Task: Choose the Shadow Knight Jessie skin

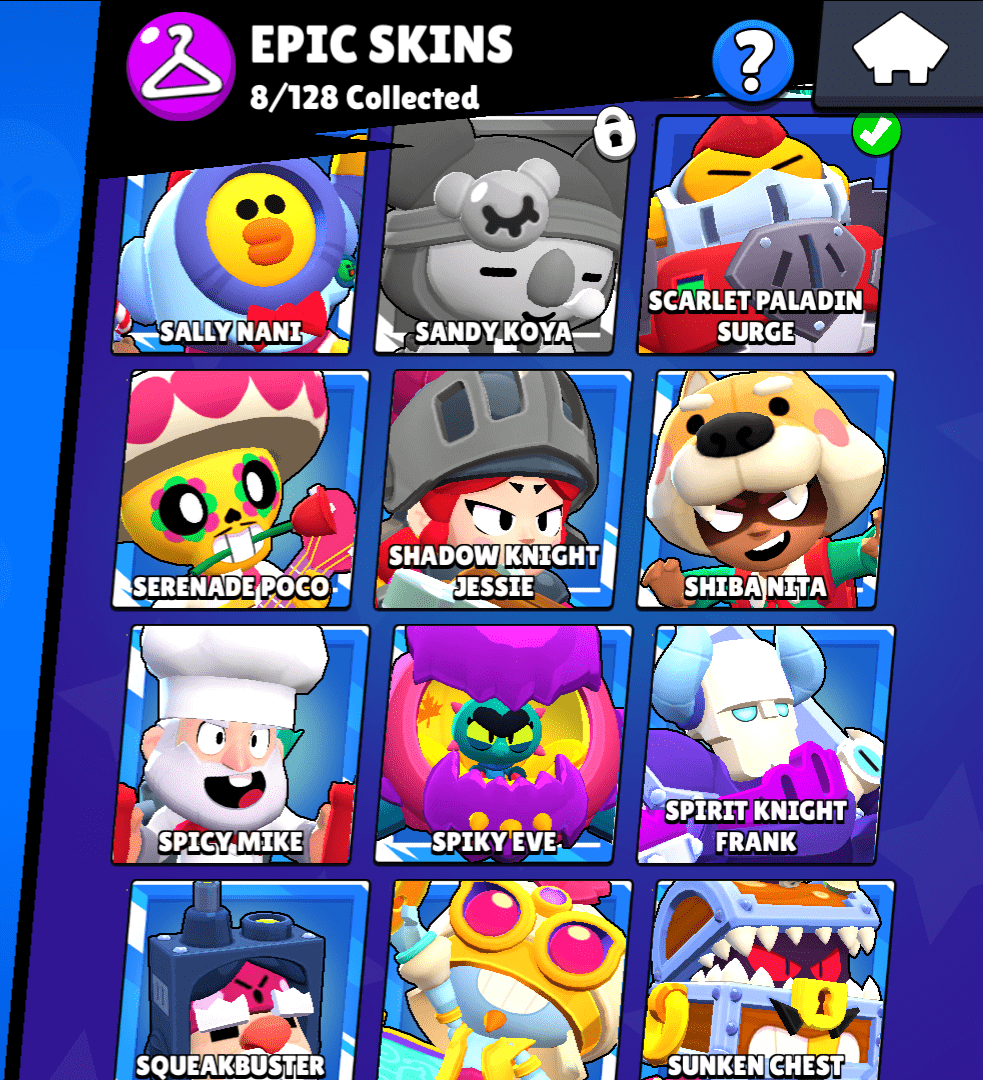Action: (503, 490)
